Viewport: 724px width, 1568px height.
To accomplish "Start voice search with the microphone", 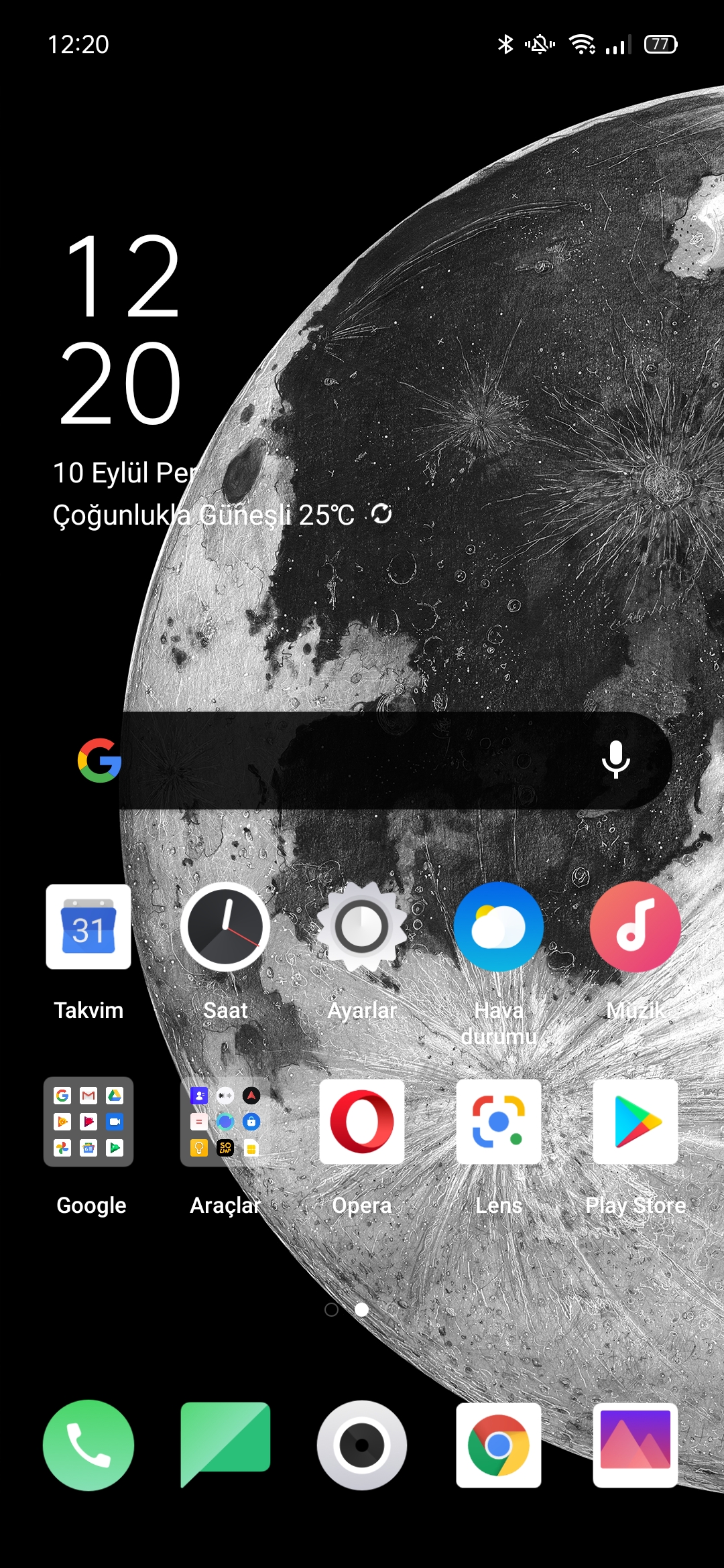I will coord(615,760).
